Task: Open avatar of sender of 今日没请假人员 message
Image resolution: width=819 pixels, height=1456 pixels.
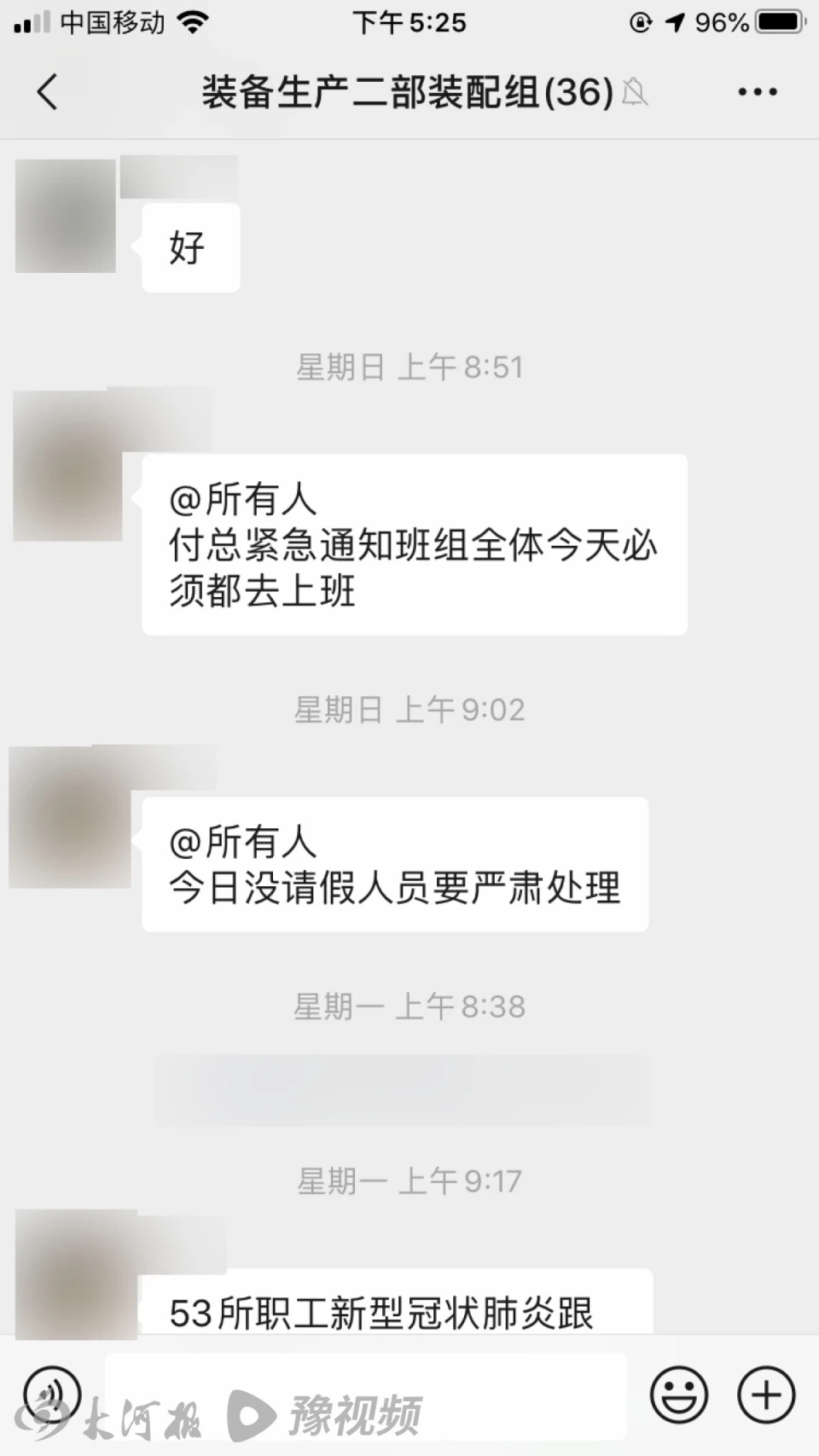Action: coord(70,817)
